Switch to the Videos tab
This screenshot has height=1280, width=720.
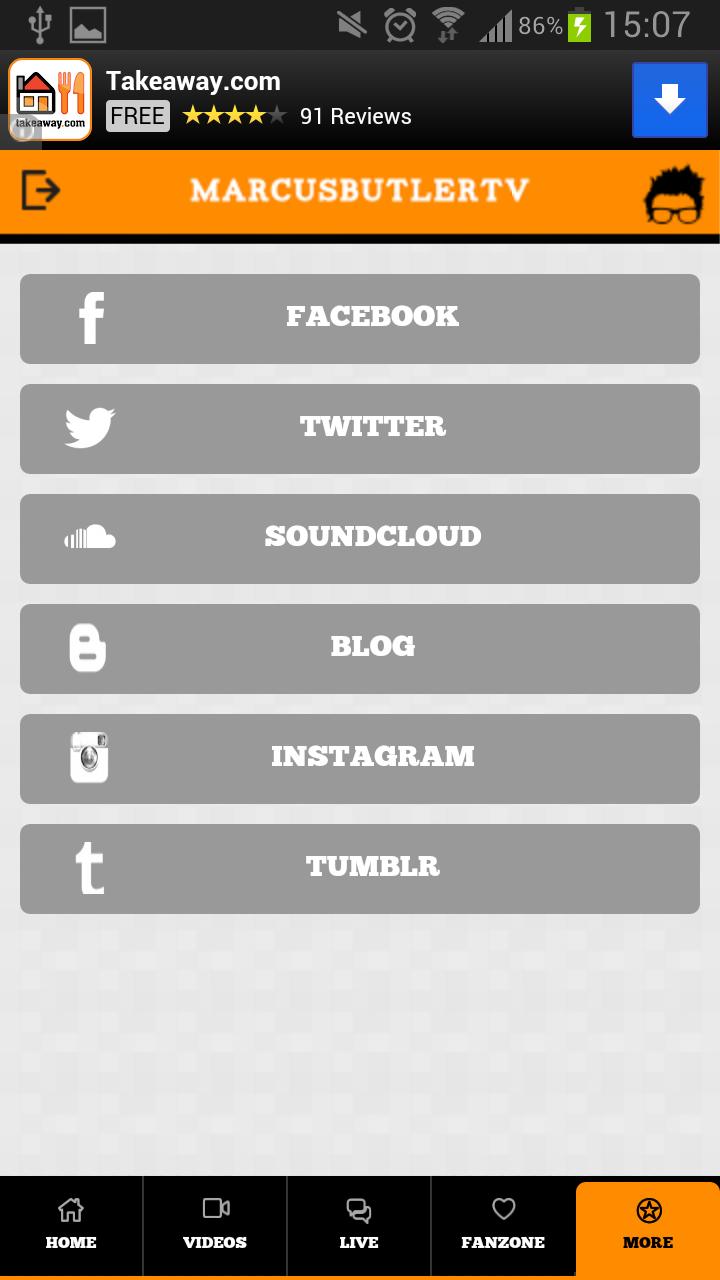[215, 1225]
